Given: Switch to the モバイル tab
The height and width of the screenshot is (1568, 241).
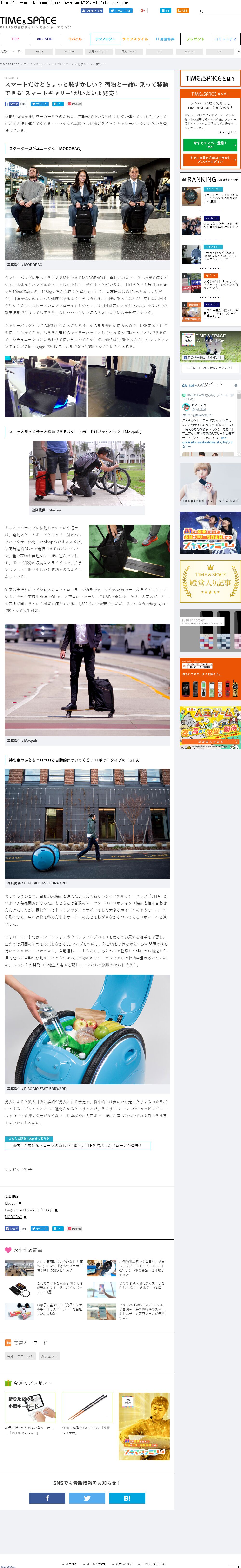Looking at the screenshot, I should 74,39.
